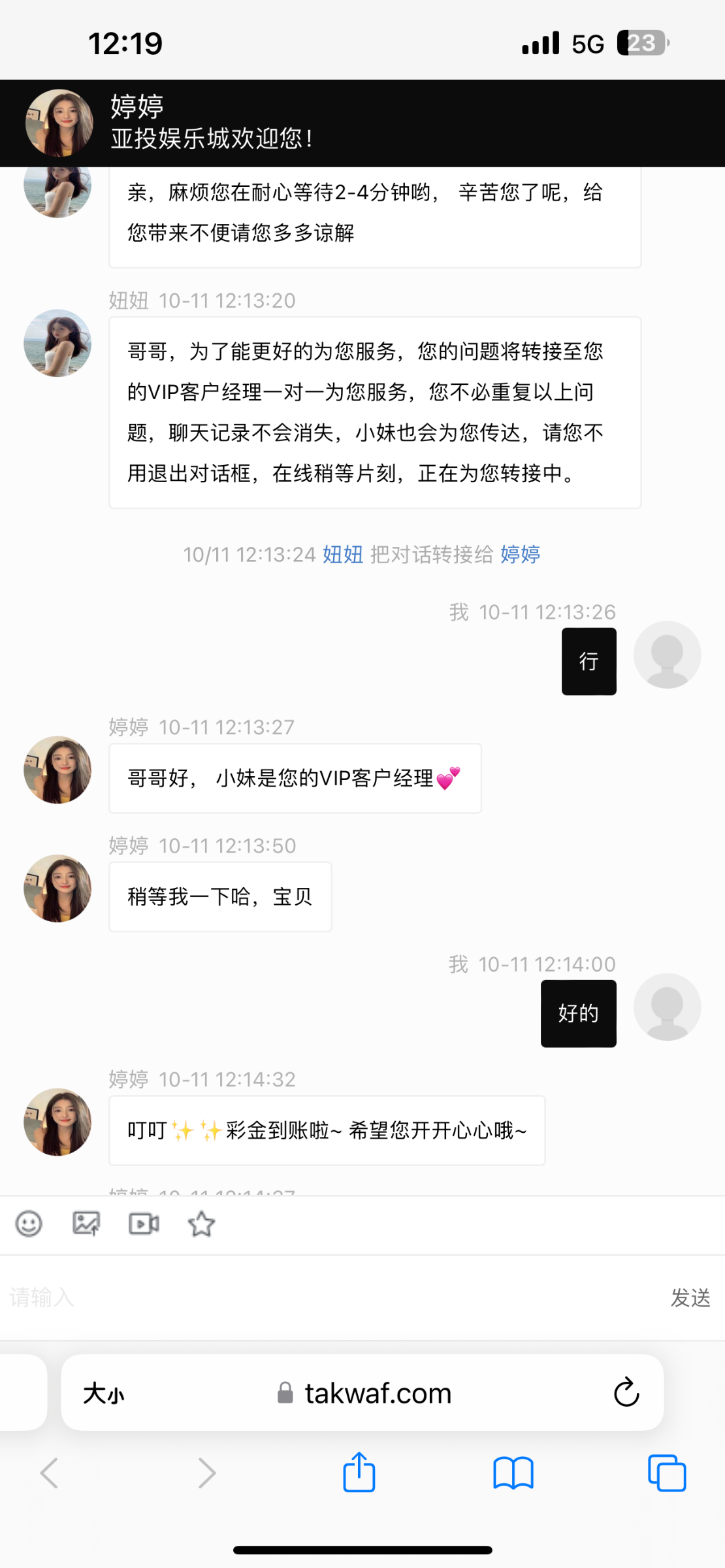Send a video in the chat
The width and height of the screenshot is (725, 1568).
144,1224
